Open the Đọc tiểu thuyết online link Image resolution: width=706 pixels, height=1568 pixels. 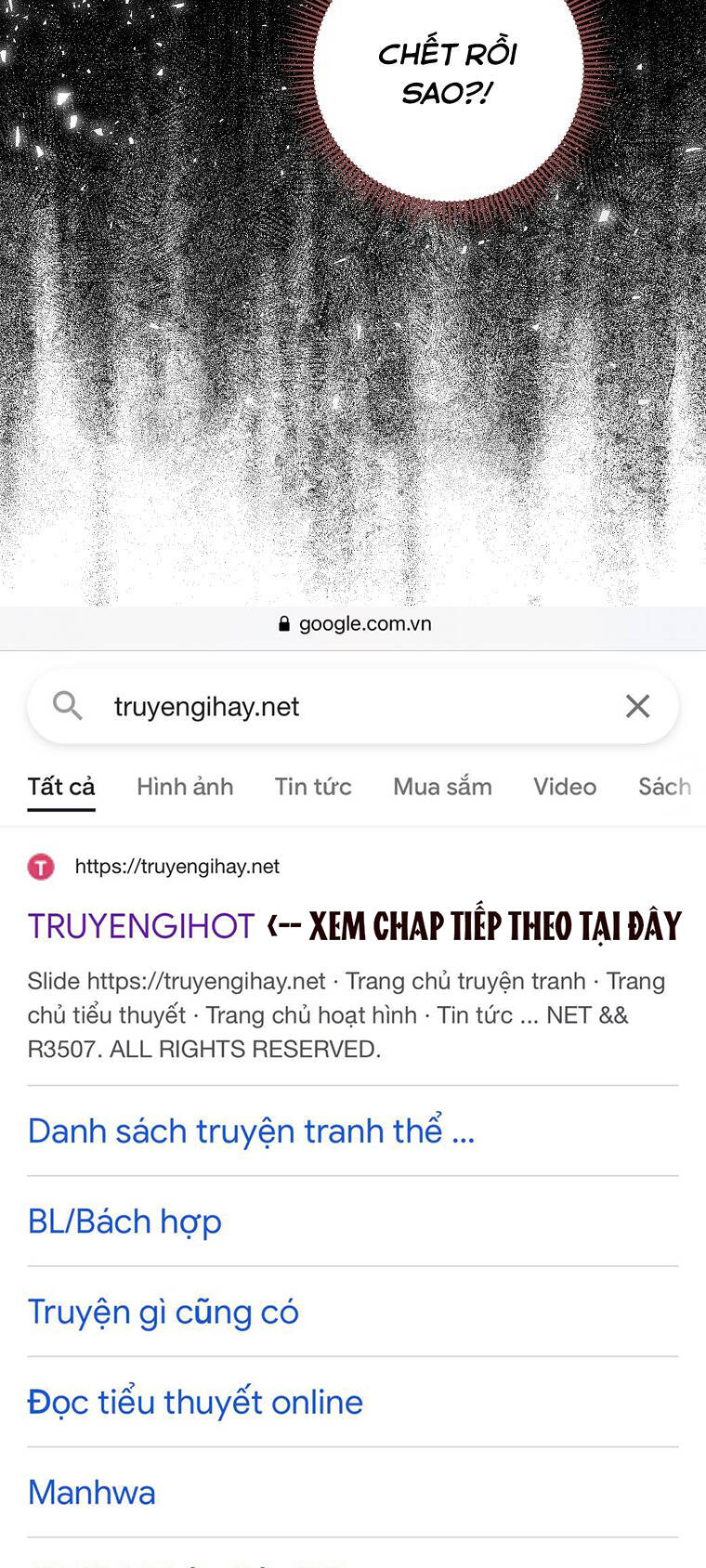(x=195, y=1402)
